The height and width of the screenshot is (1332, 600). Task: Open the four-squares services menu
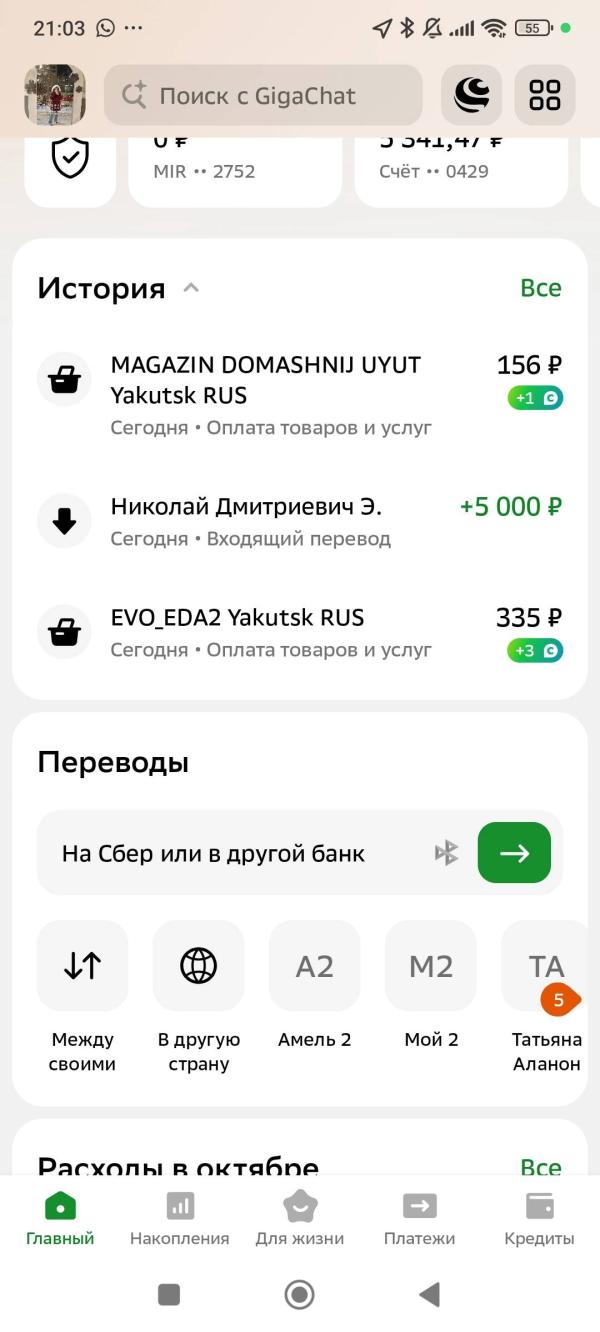[545, 95]
